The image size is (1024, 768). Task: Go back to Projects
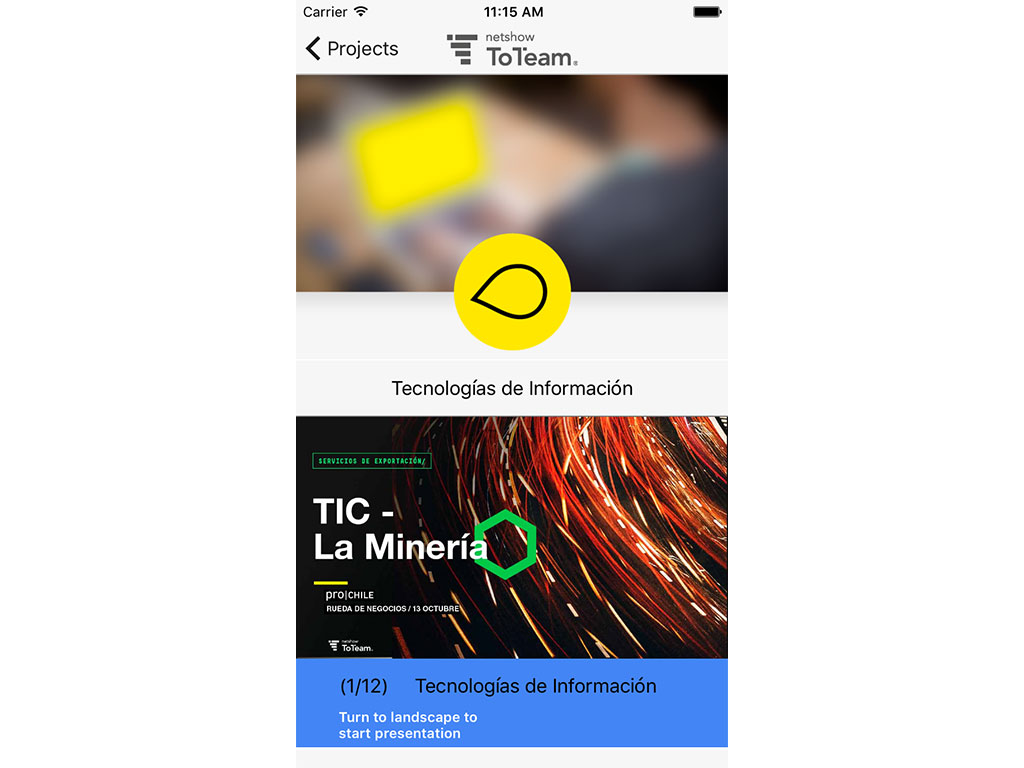point(351,48)
